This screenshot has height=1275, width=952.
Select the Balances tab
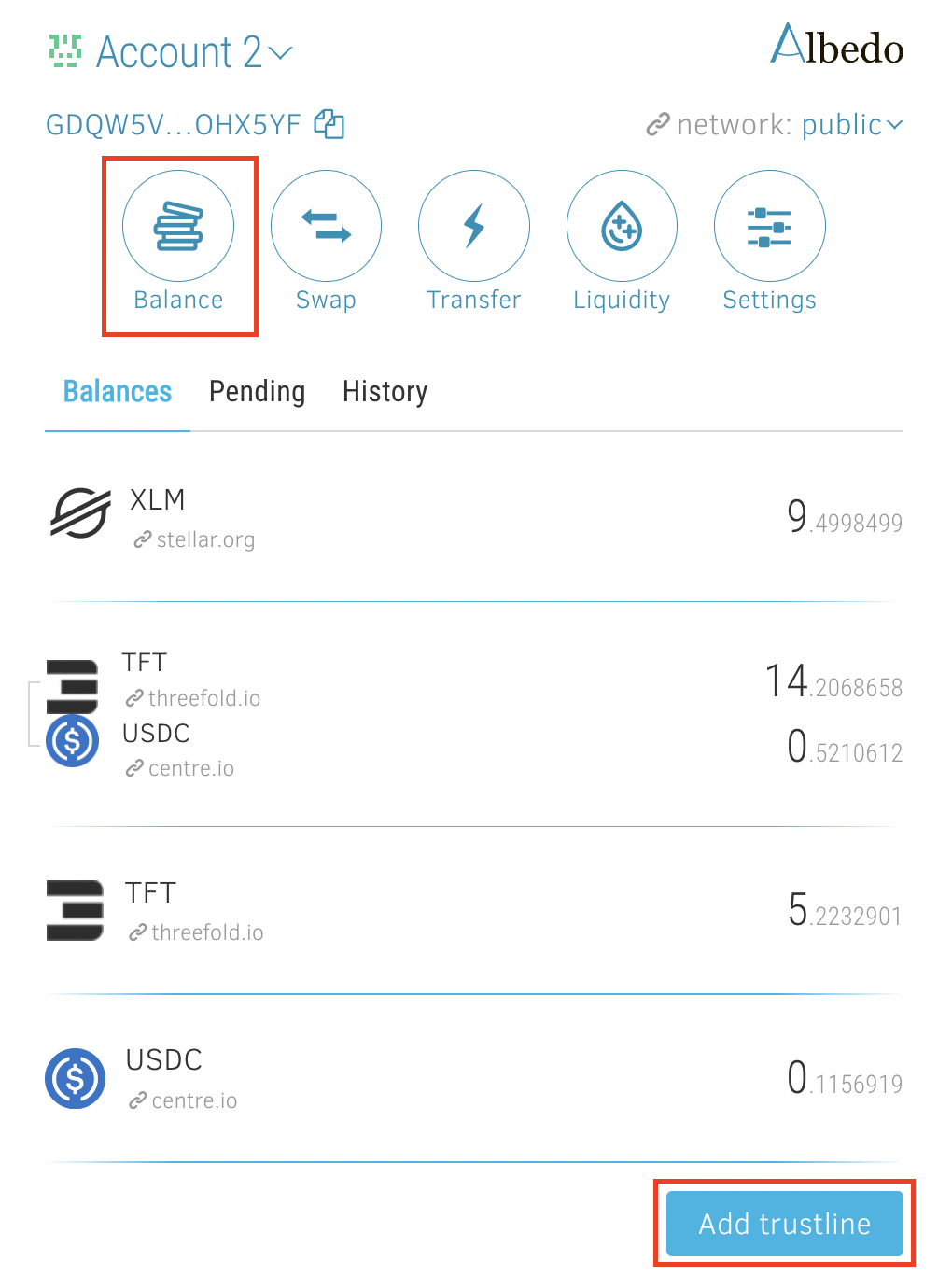click(x=118, y=392)
